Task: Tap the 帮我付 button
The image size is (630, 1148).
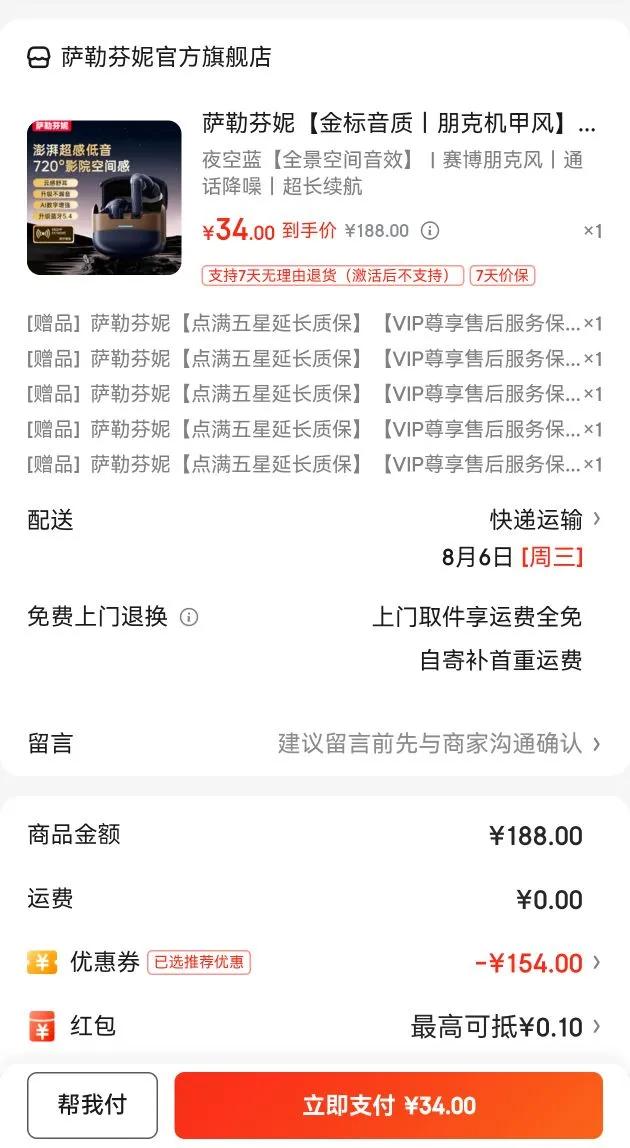Action: [92, 1105]
